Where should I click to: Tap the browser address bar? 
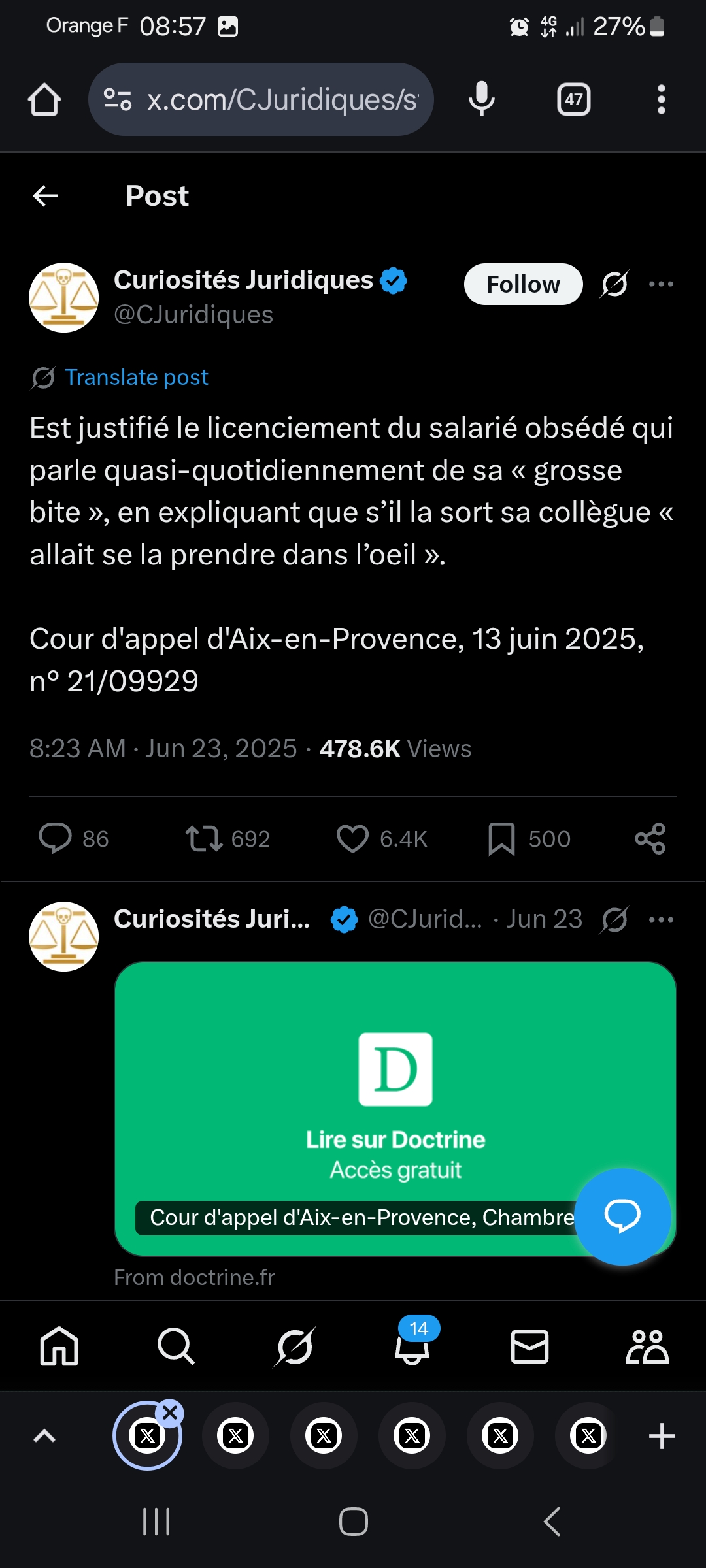[261, 99]
